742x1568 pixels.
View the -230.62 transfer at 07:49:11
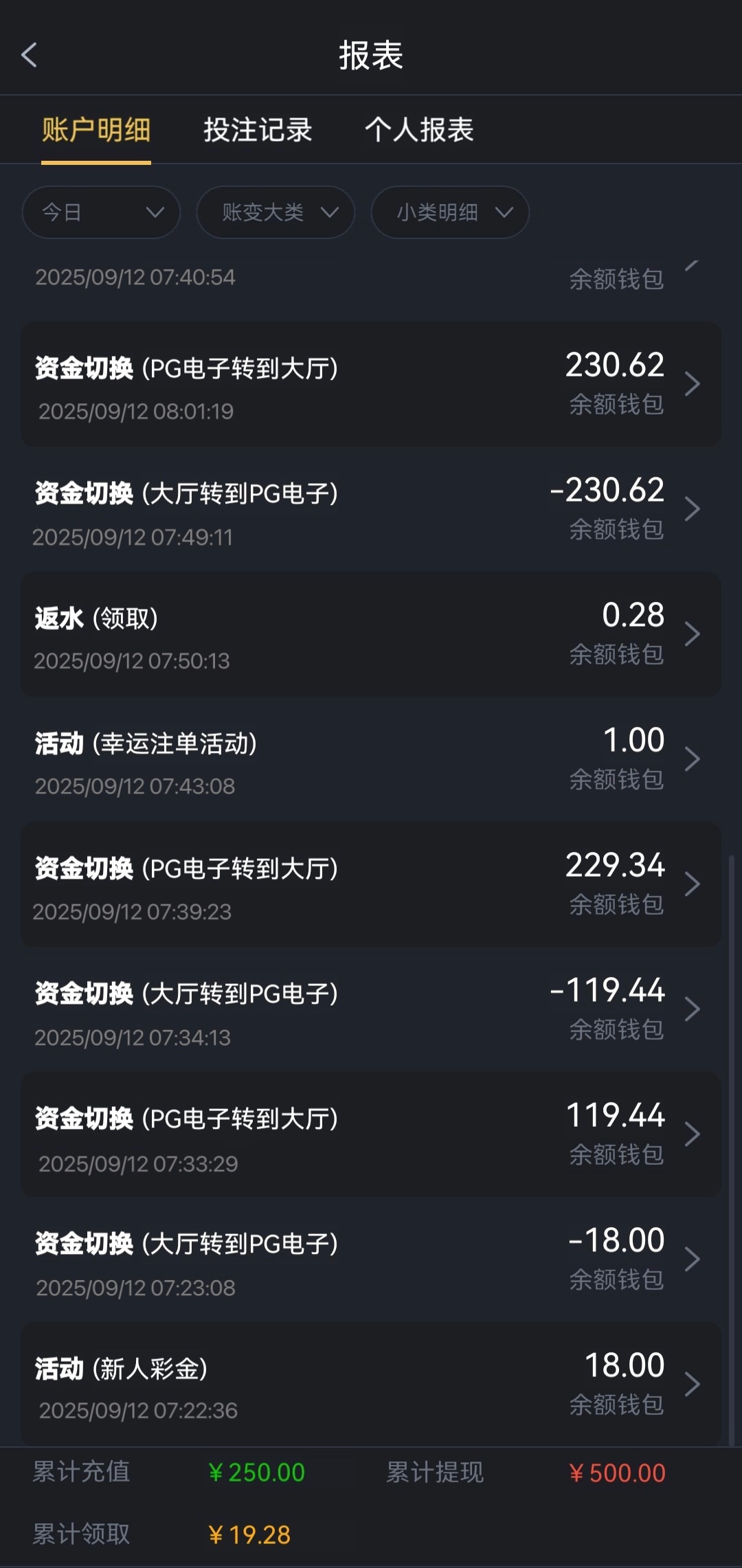coord(371,509)
